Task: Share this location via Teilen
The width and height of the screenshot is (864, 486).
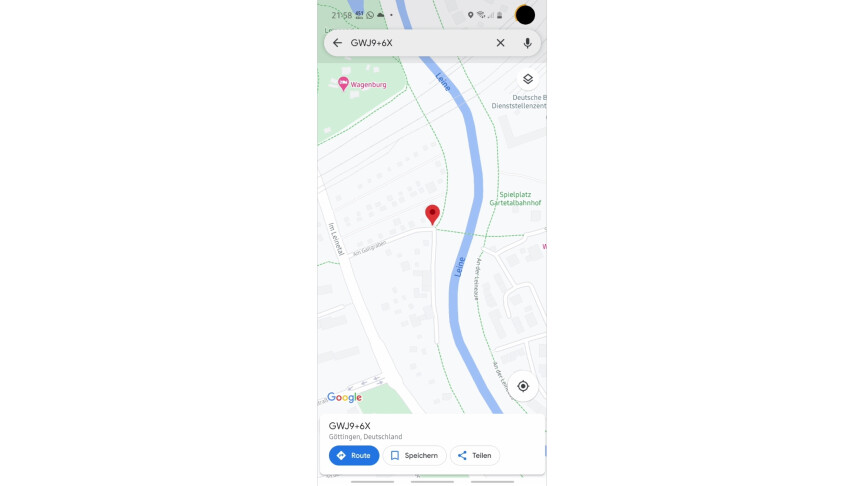Action: tap(475, 455)
